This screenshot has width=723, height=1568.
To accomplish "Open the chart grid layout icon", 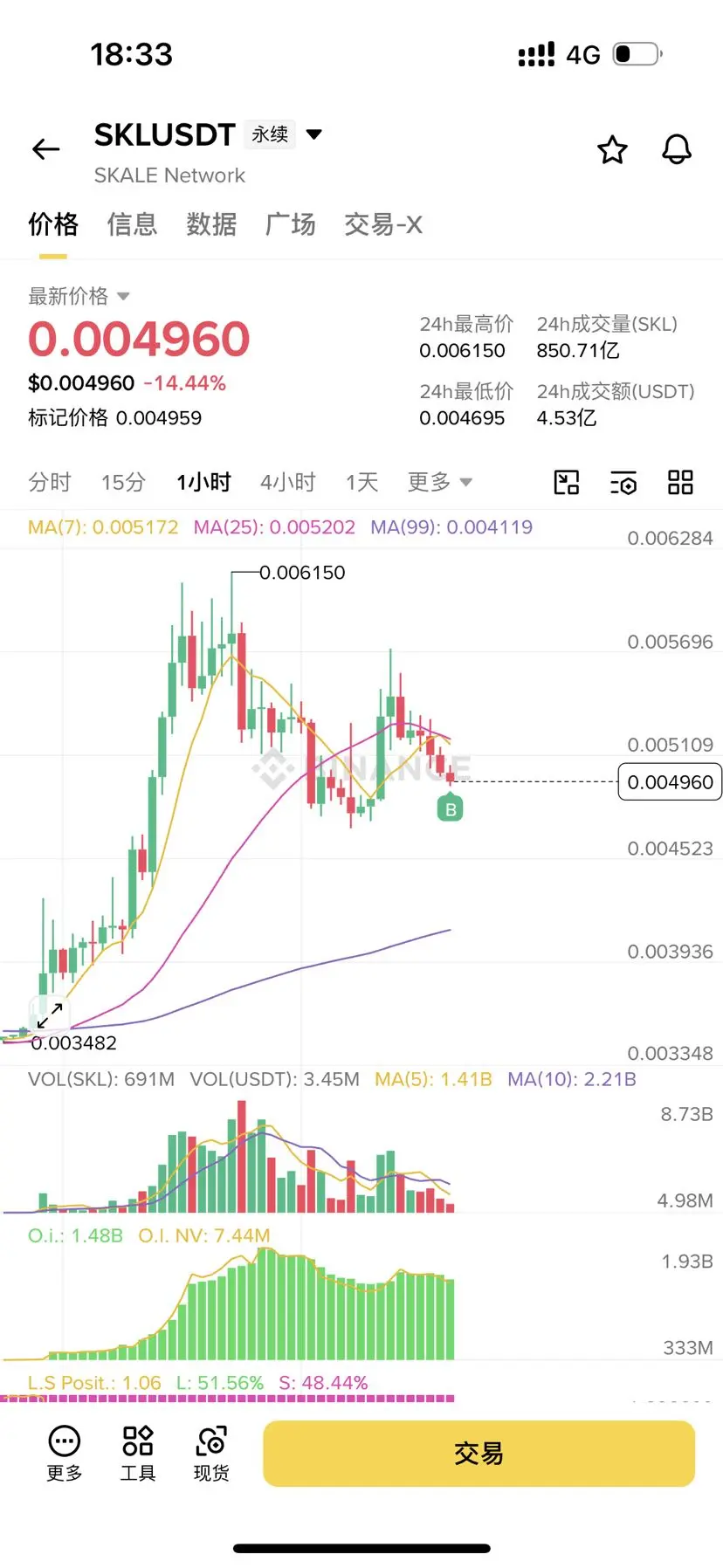I will (680, 482).
